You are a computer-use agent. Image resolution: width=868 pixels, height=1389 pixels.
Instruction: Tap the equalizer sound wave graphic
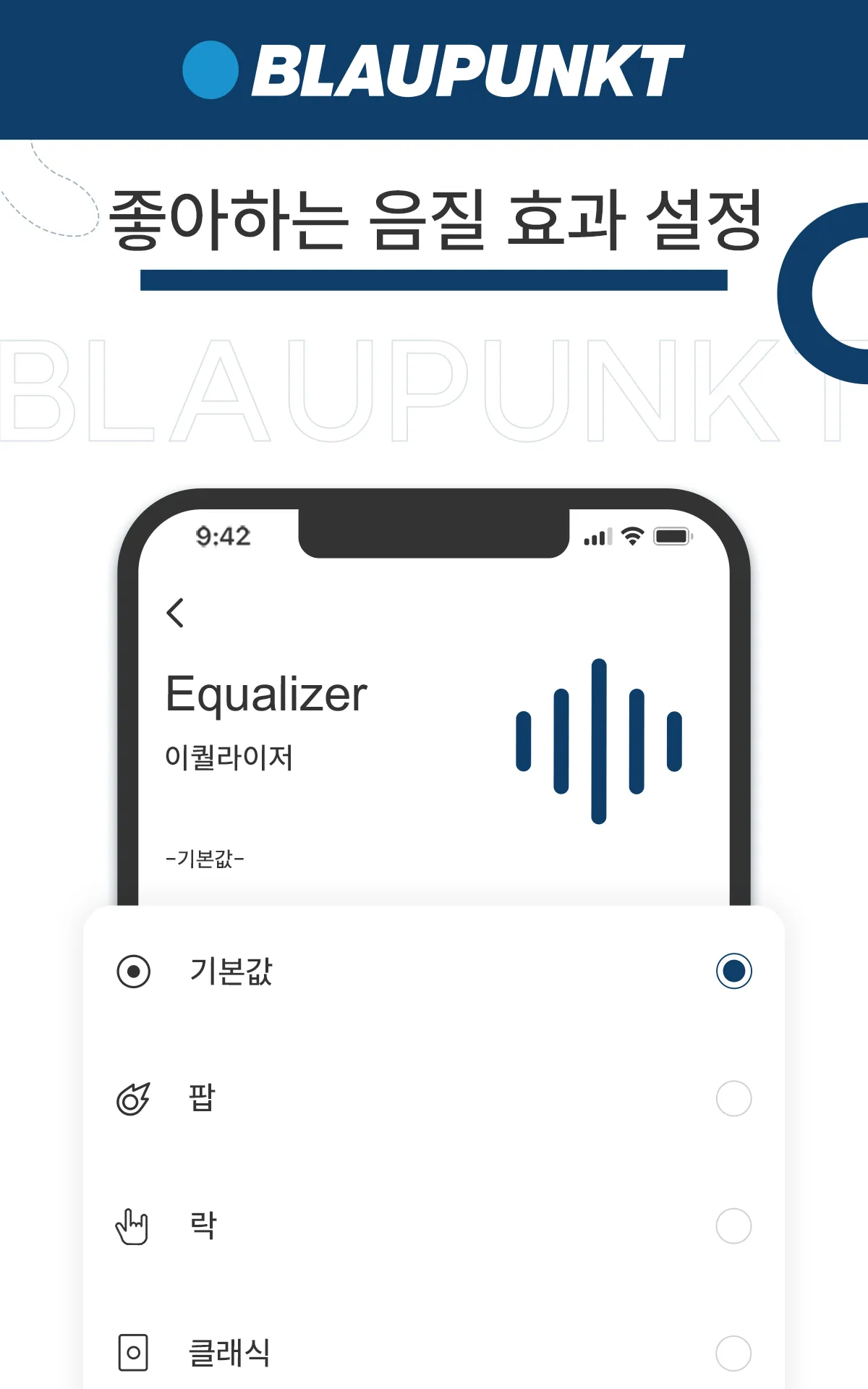(597, 739)
